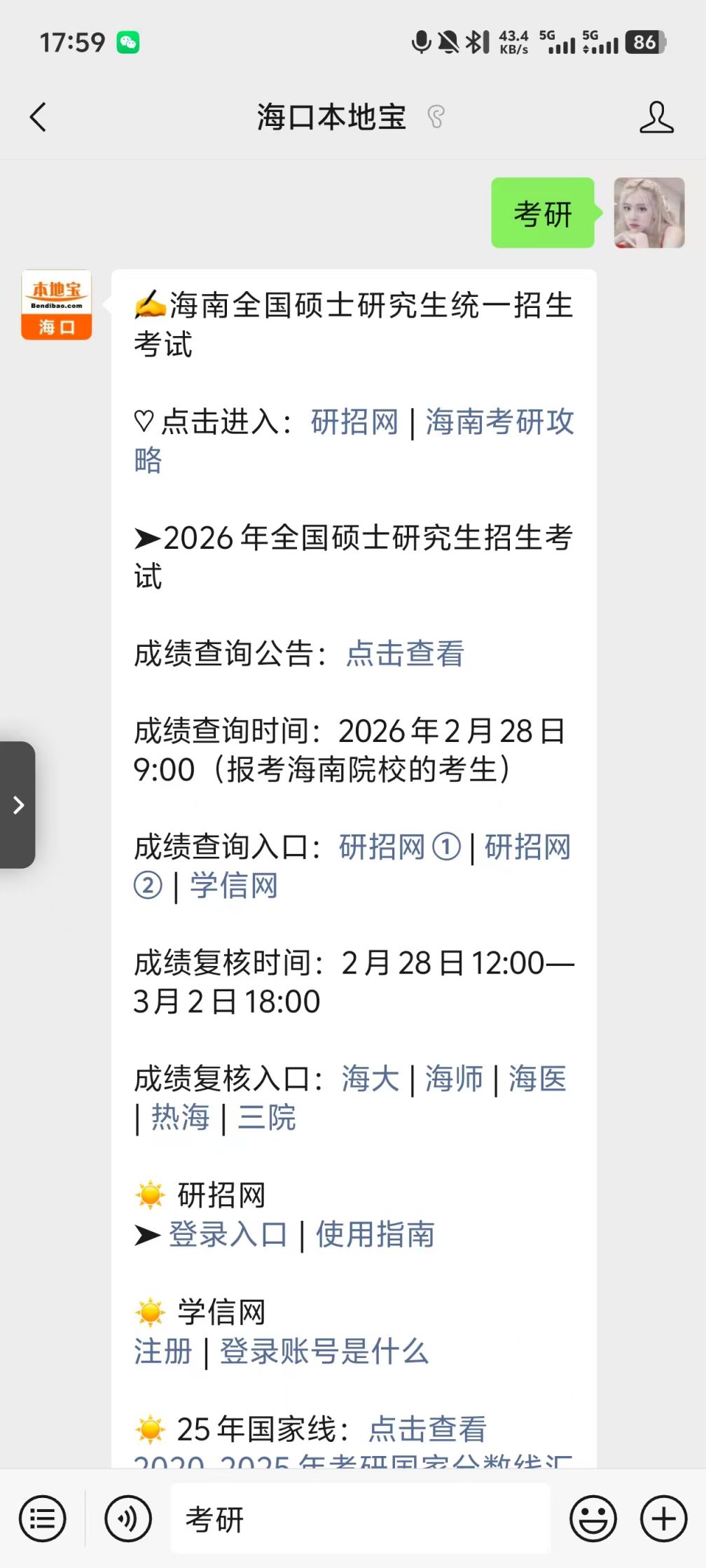706x1568 pixels.
Task: Open the 研招网 登录入口 link
Action: [228, 1234]
